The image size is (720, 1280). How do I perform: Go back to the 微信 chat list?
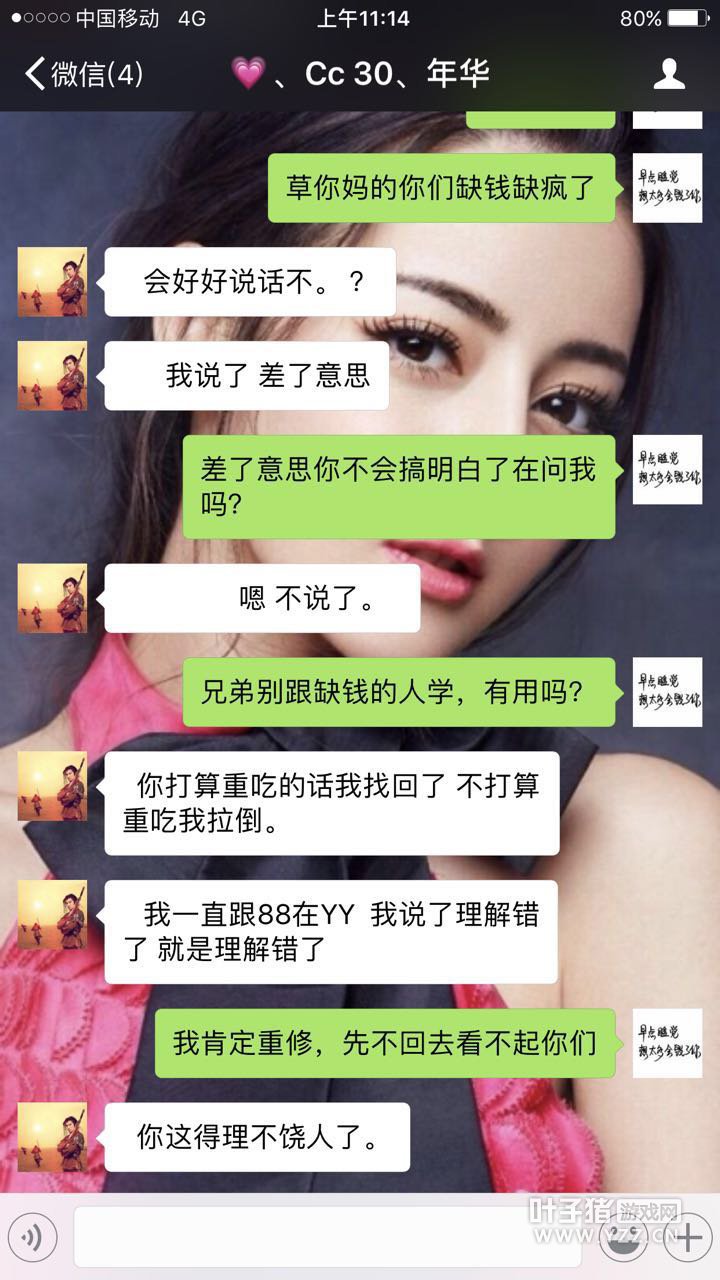(82, 74)
